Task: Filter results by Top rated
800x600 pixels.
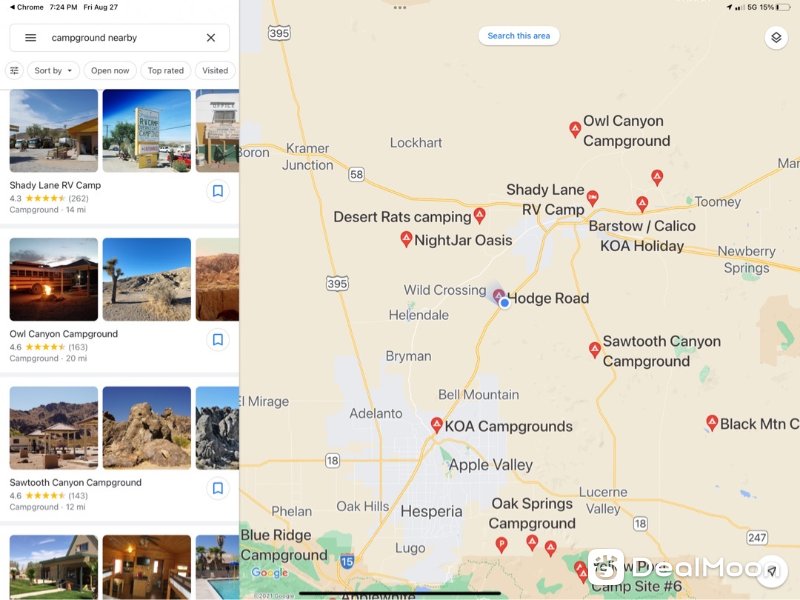Action: point(166,71)
